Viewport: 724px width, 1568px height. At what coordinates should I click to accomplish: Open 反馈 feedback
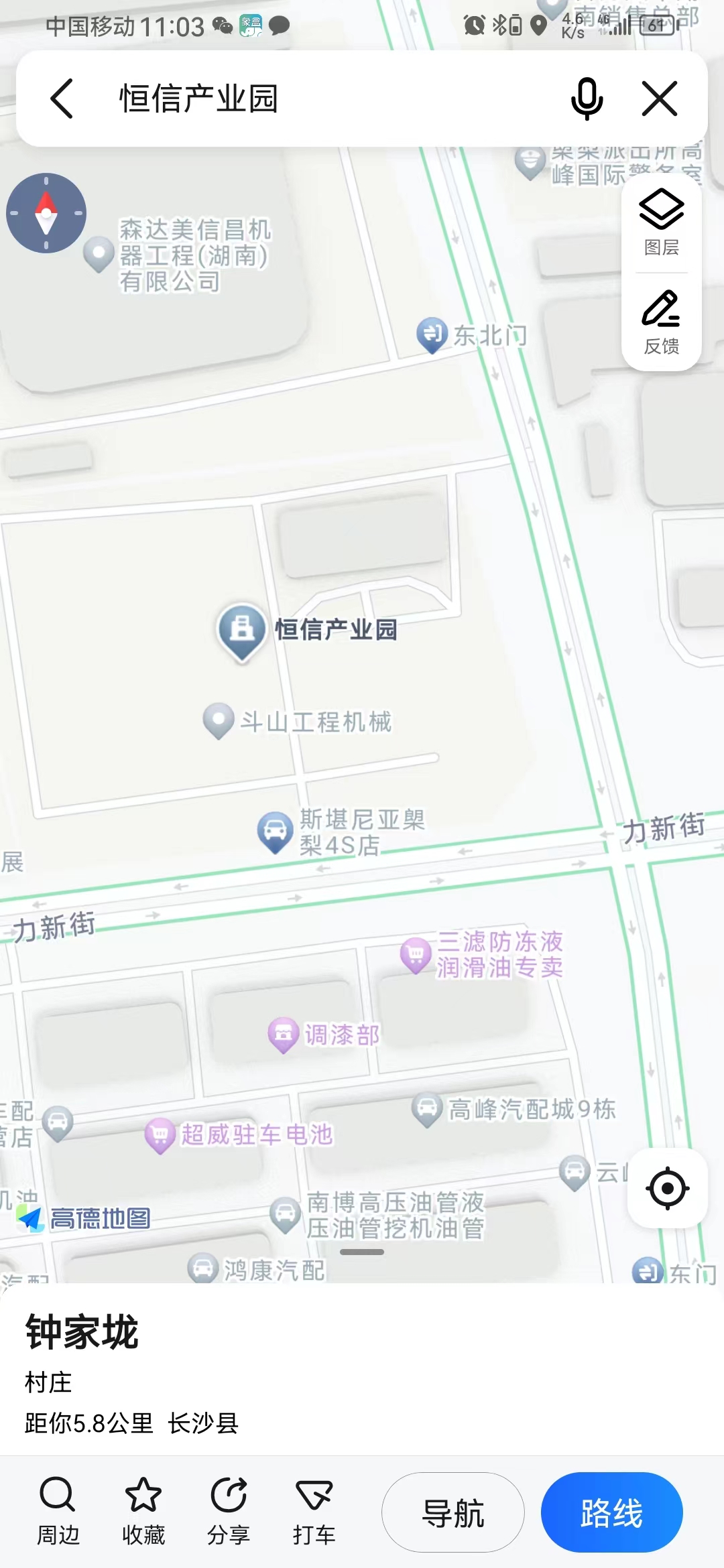(x=662, y=322)
